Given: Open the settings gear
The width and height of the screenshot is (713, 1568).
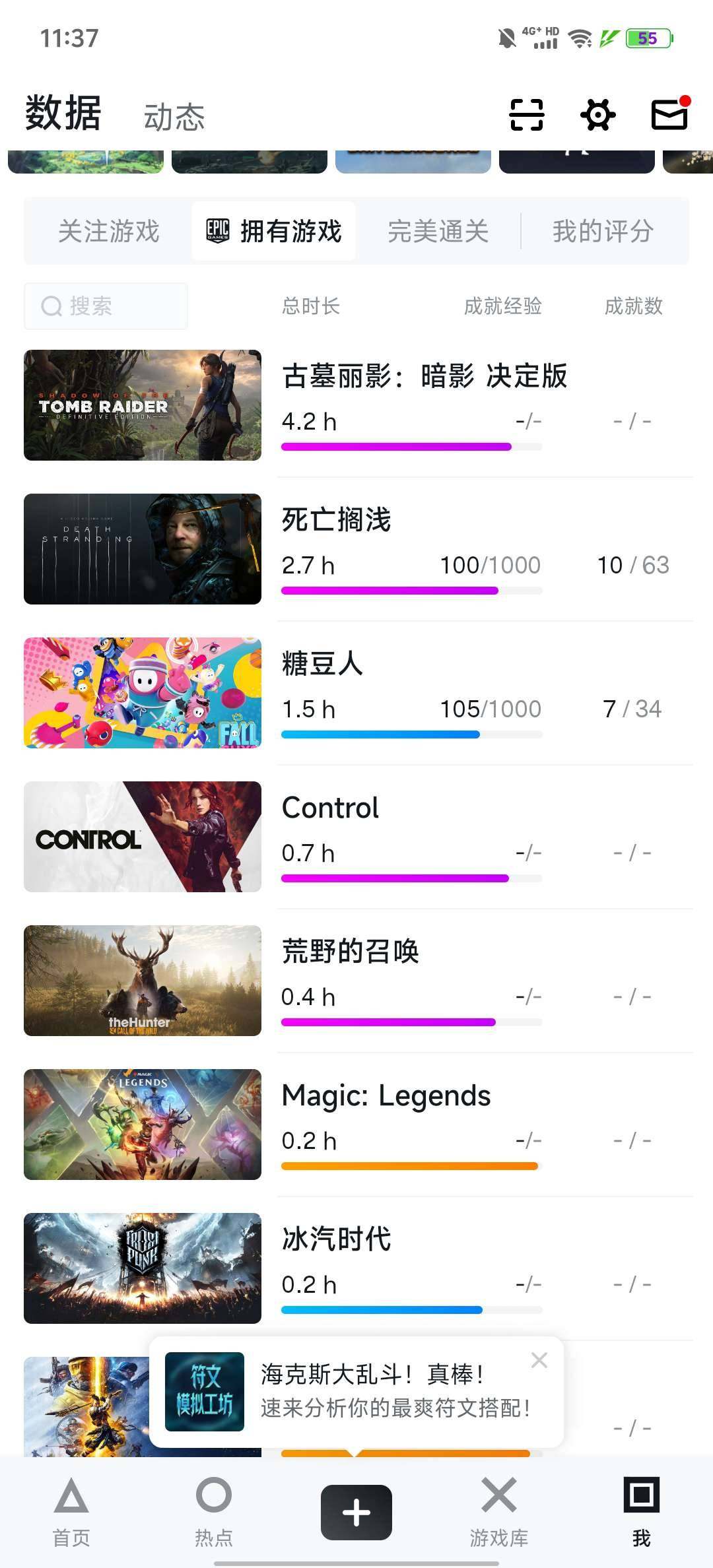Looking at the screenshot, I should 597,115.
